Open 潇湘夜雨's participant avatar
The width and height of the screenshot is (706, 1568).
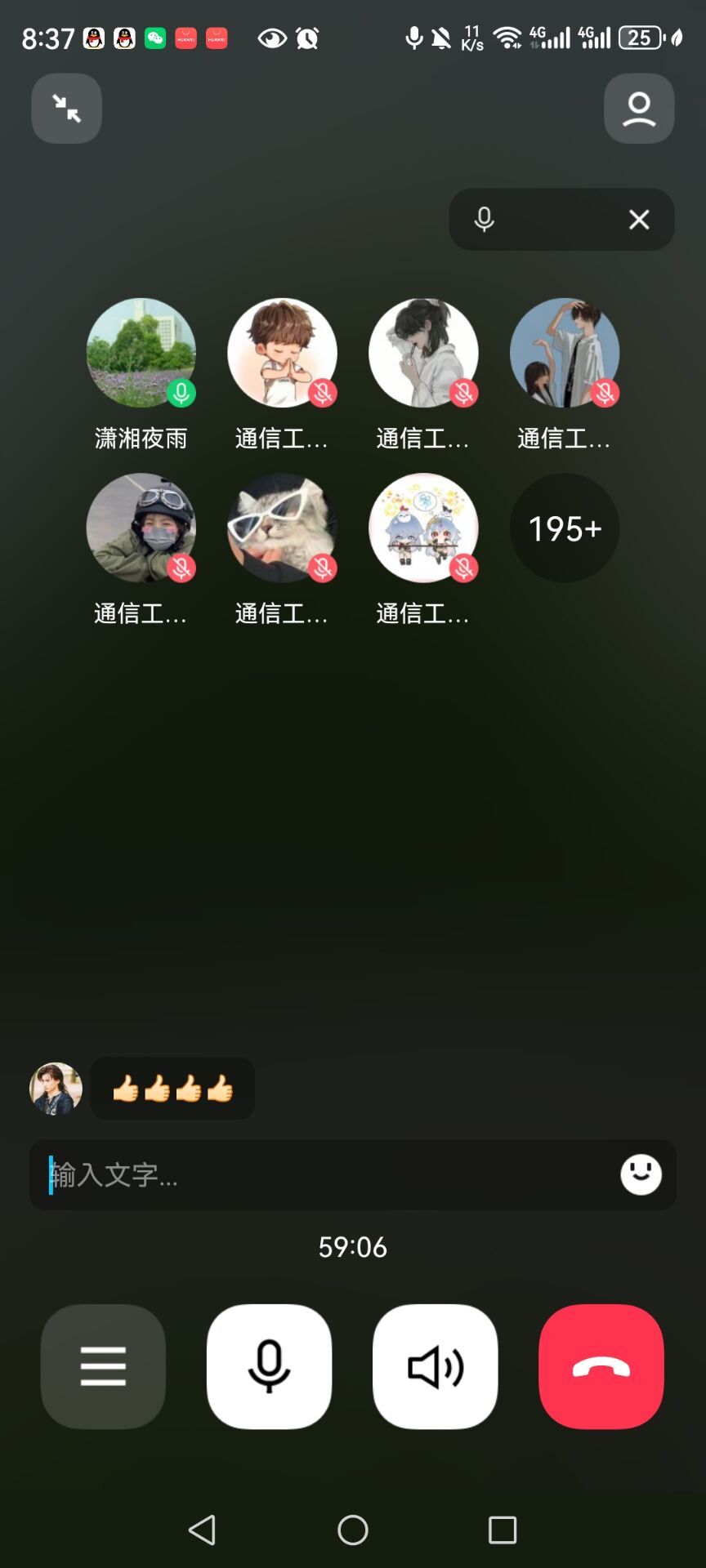pos(141,353)
